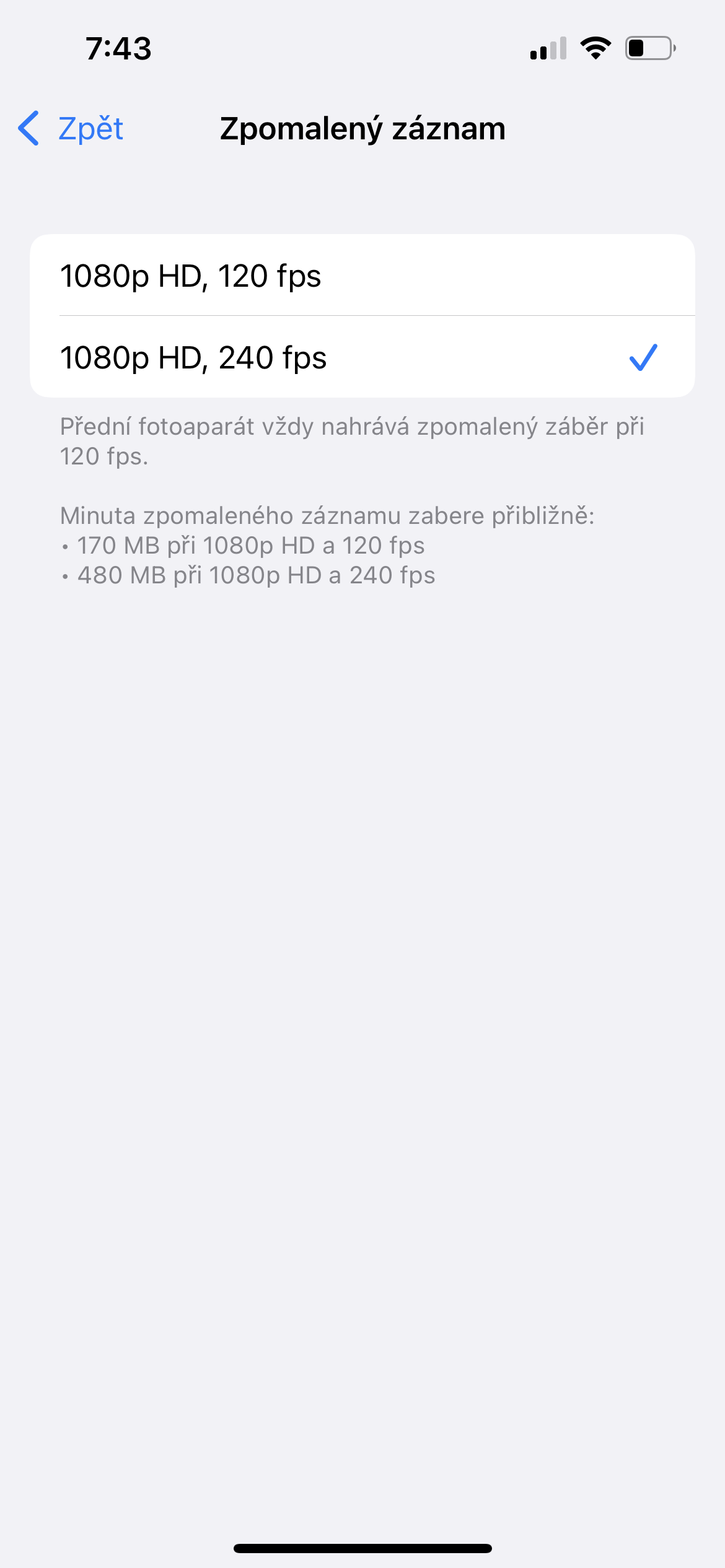
Task: Choose 1080p HD, 240 fps option
Action: tap(362, 357)
